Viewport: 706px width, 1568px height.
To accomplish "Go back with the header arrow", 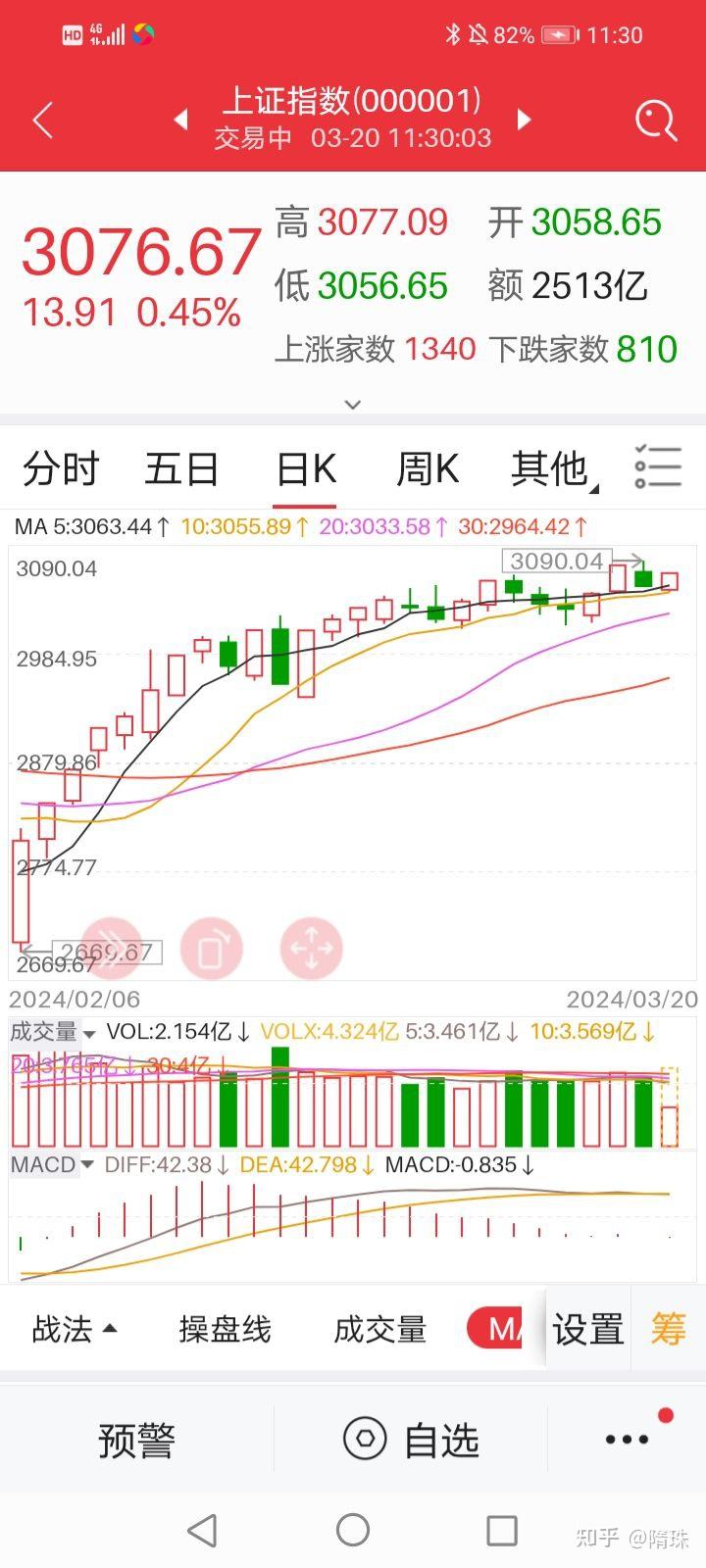I will click(42, 121).
